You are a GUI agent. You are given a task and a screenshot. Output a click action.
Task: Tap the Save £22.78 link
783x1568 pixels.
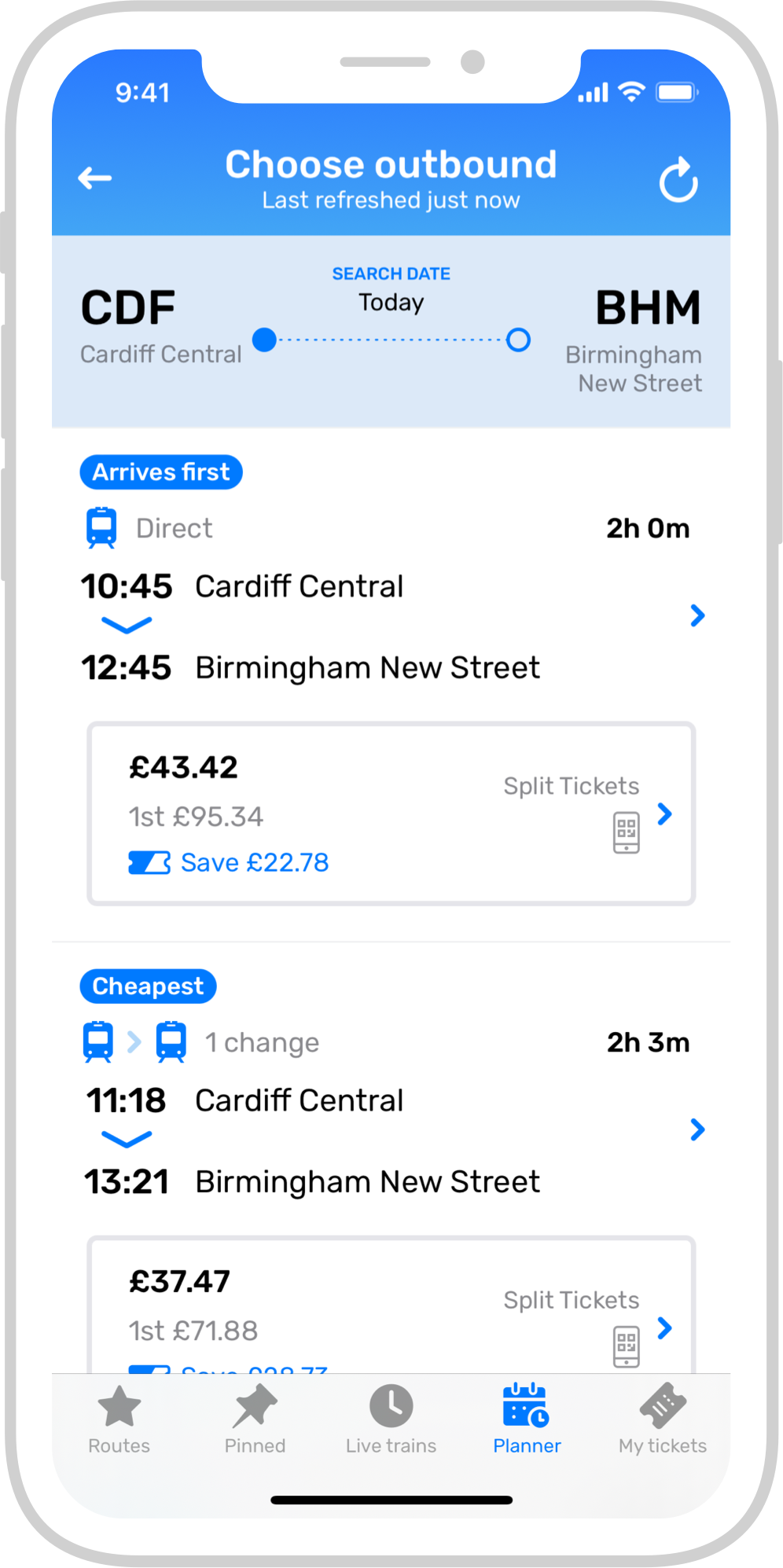254,861
